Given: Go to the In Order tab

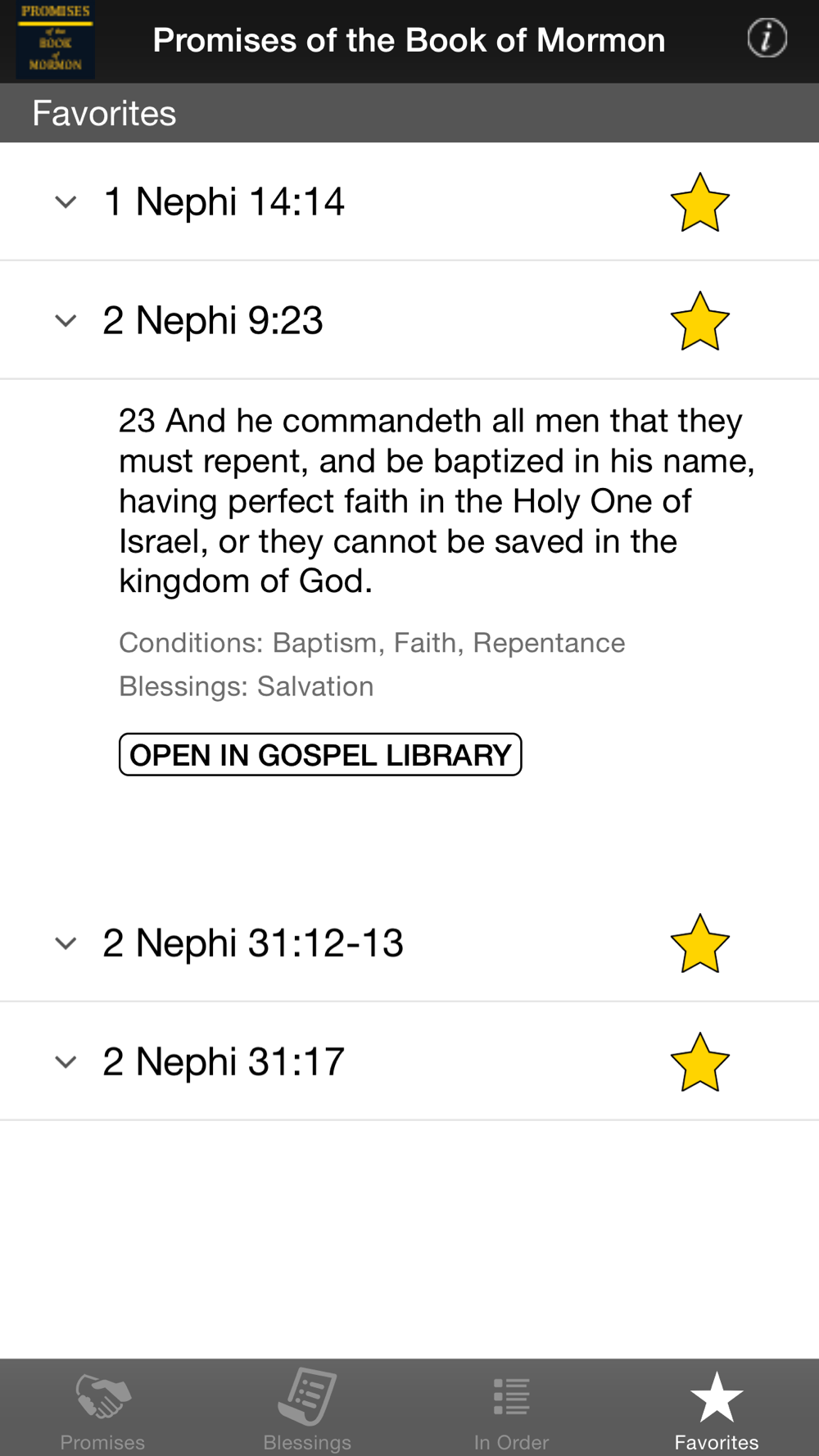Looking at the screenshot, I should pyautogui.click(x=512, y=1409).
